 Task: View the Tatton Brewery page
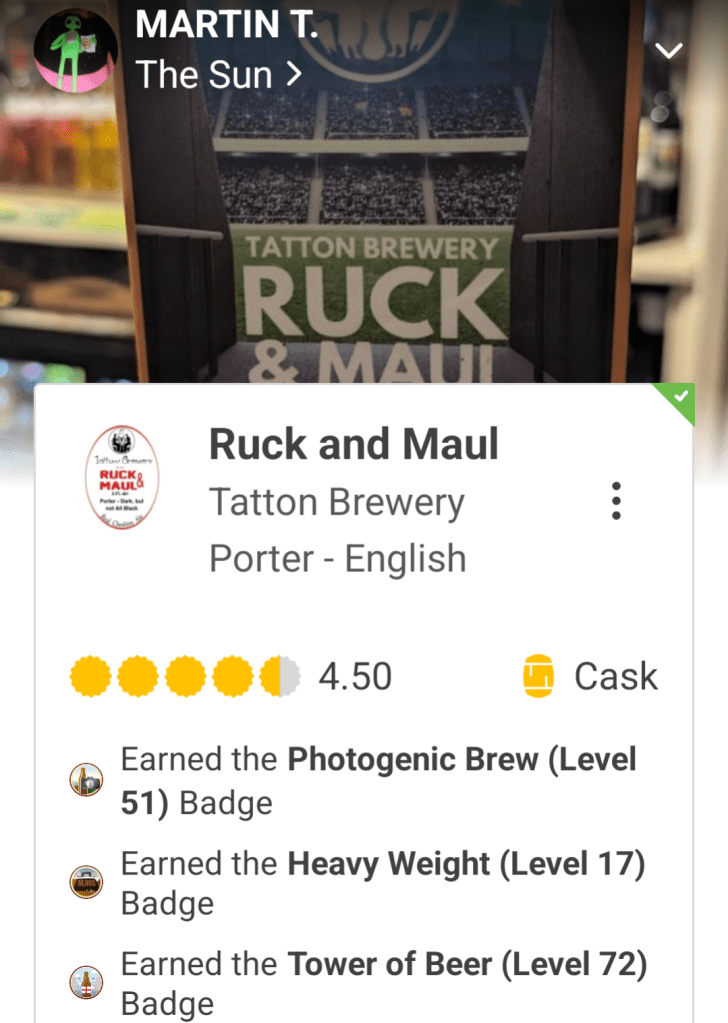click(x=336, y=503)
